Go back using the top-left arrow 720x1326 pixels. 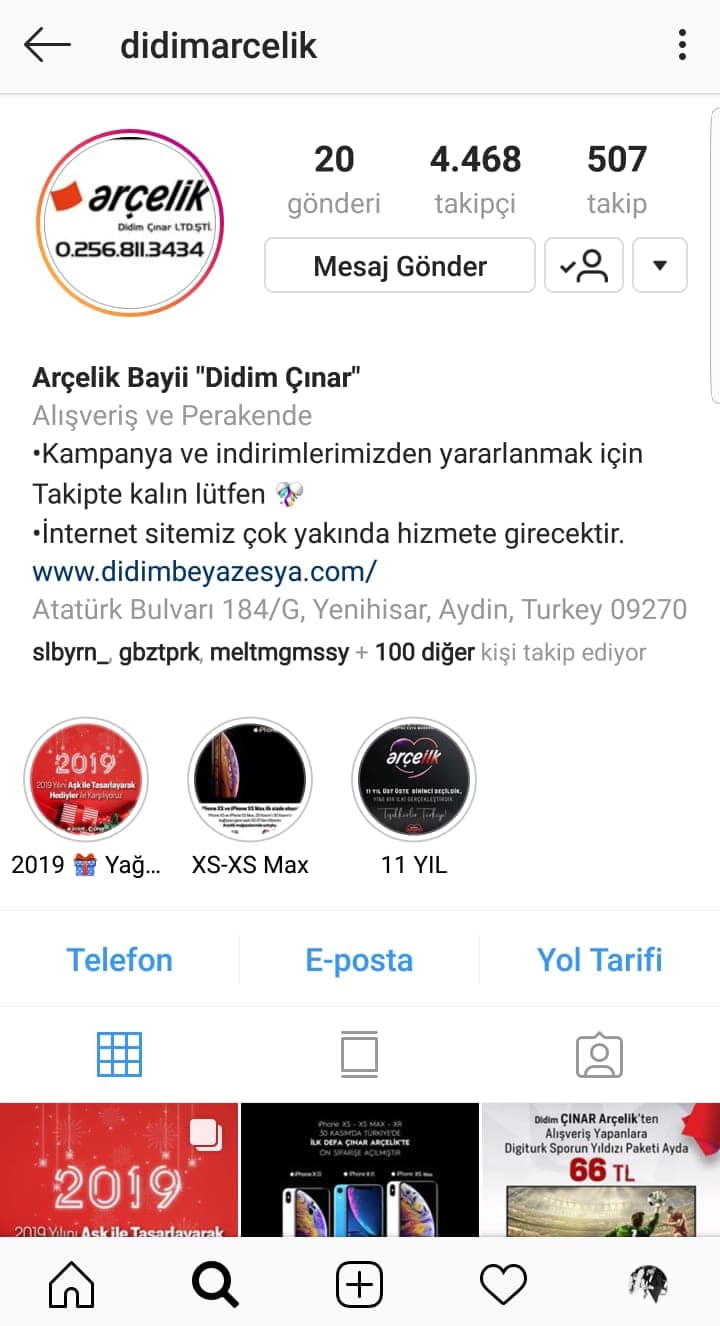[x=47, y=45]
